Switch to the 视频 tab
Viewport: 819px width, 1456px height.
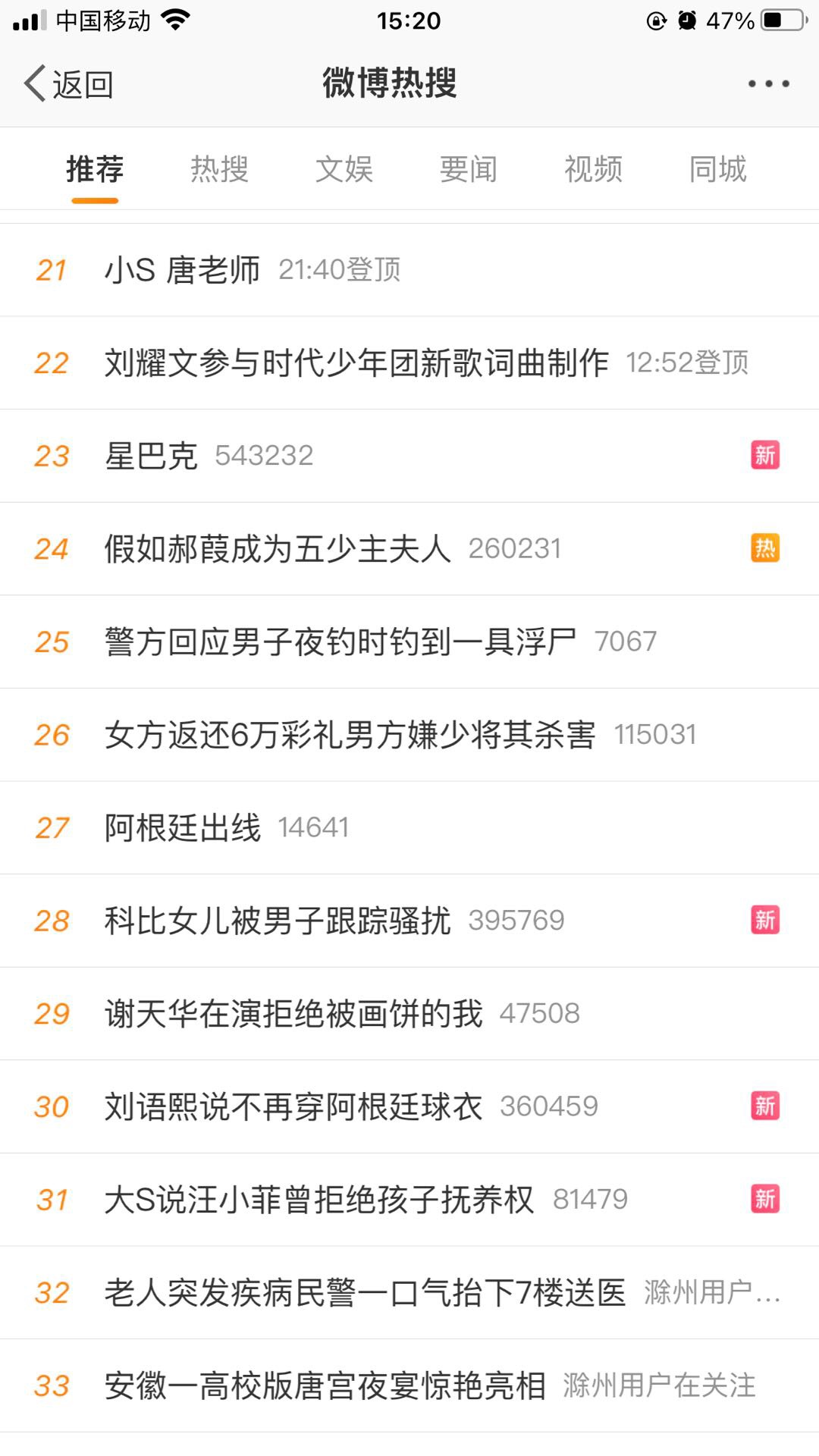tap(593, 168)
